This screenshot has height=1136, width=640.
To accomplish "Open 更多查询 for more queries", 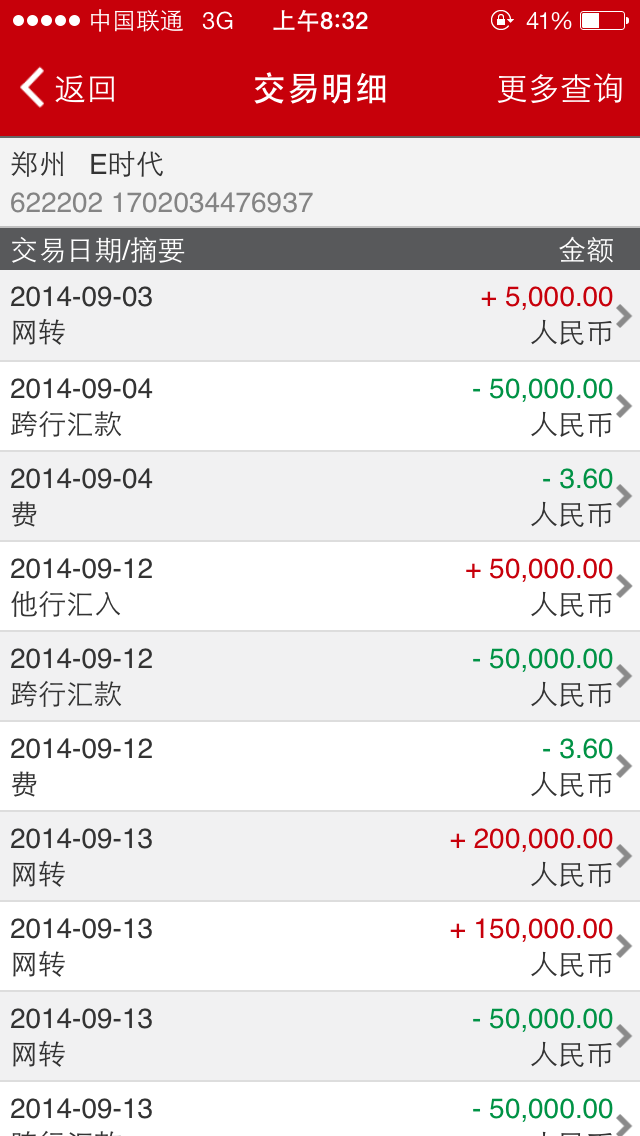I will (560, 89).
